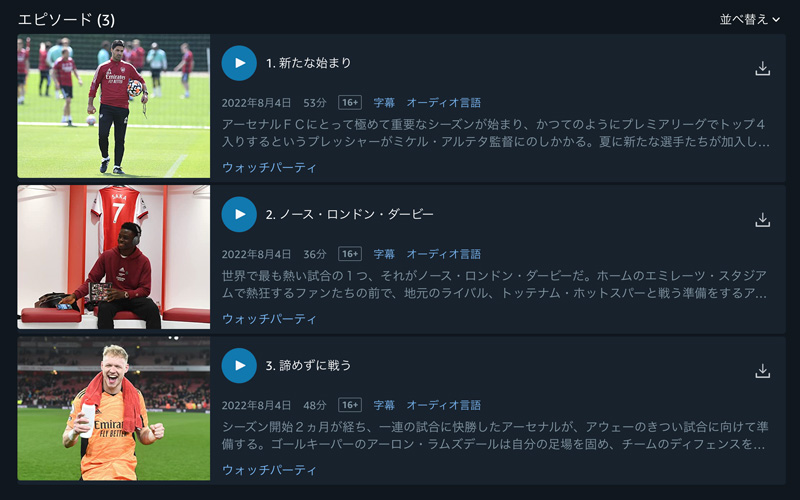Play episode 2 ノース・ロンドン・ダービー

(x=239, y=214)
